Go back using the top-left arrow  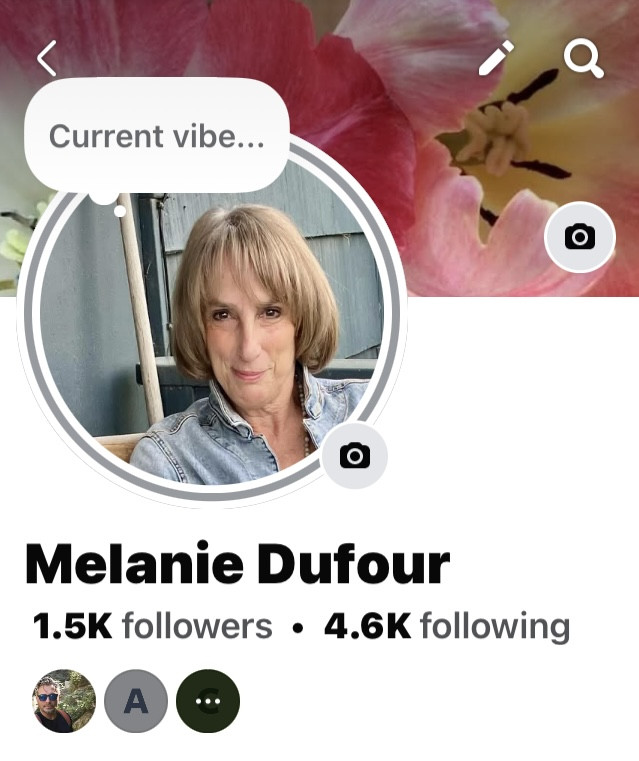[x=47, y=59]
